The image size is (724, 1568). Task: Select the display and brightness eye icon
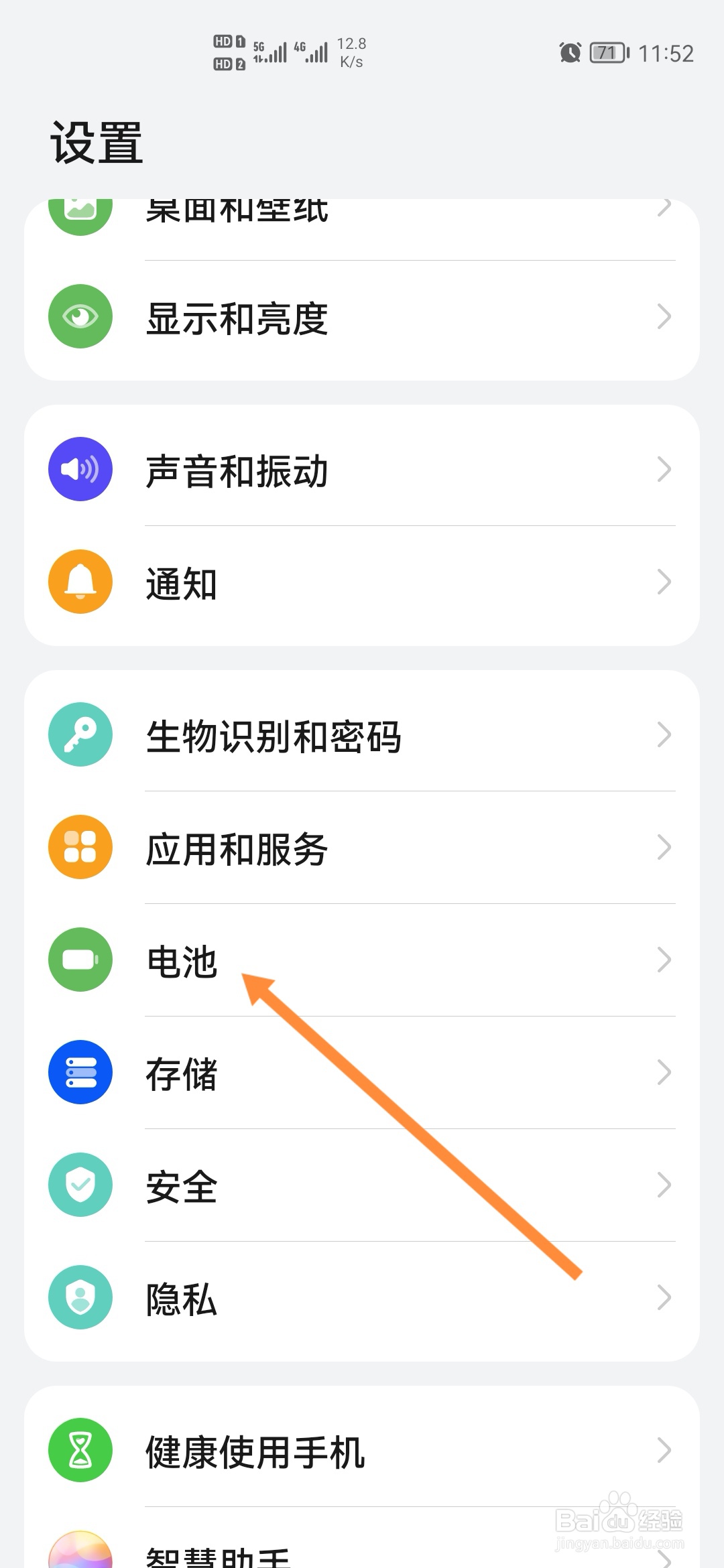pyautogui.click(x=80, y=316)
